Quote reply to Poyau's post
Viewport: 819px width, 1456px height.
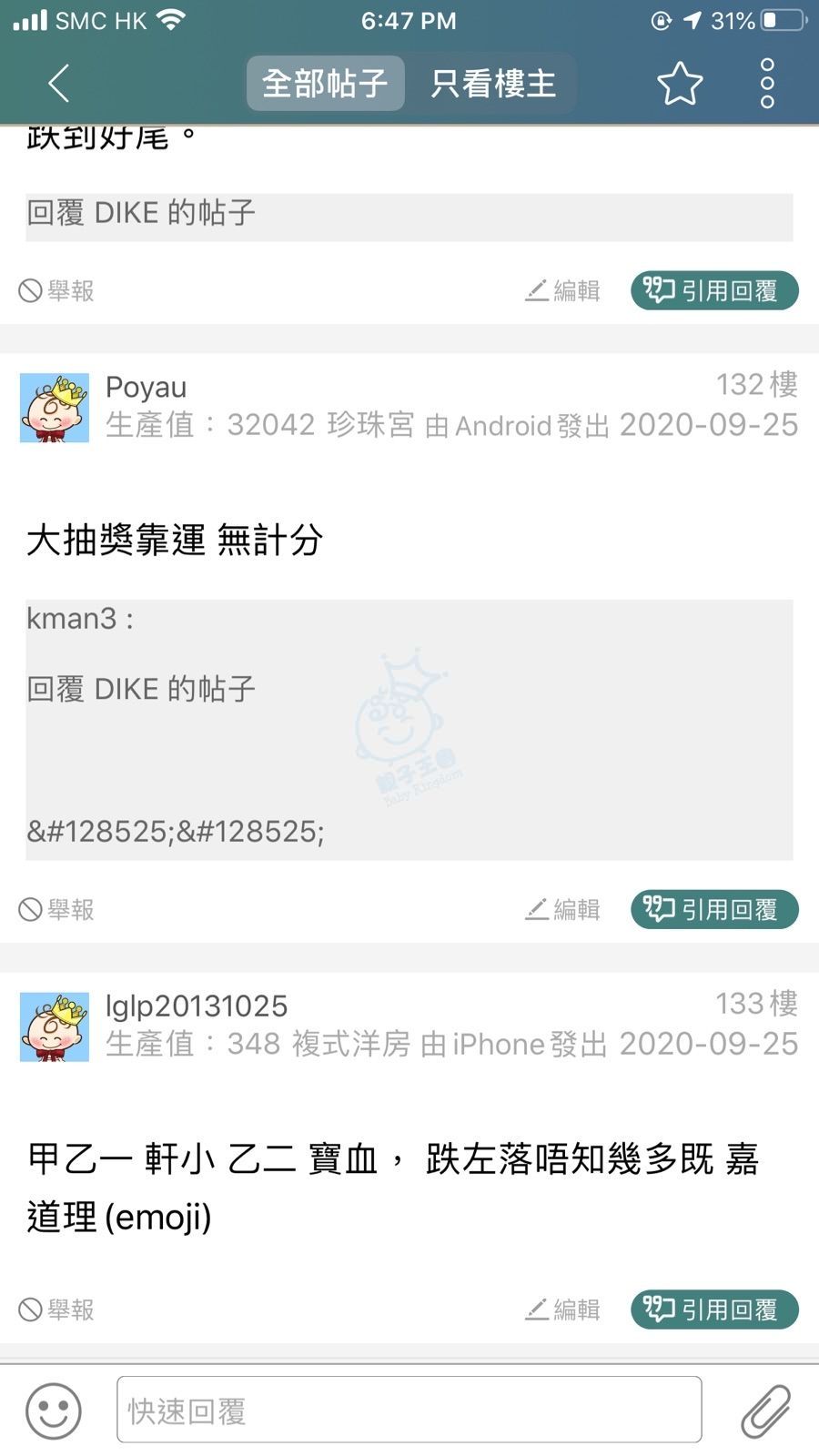click(x=713, y=909)
